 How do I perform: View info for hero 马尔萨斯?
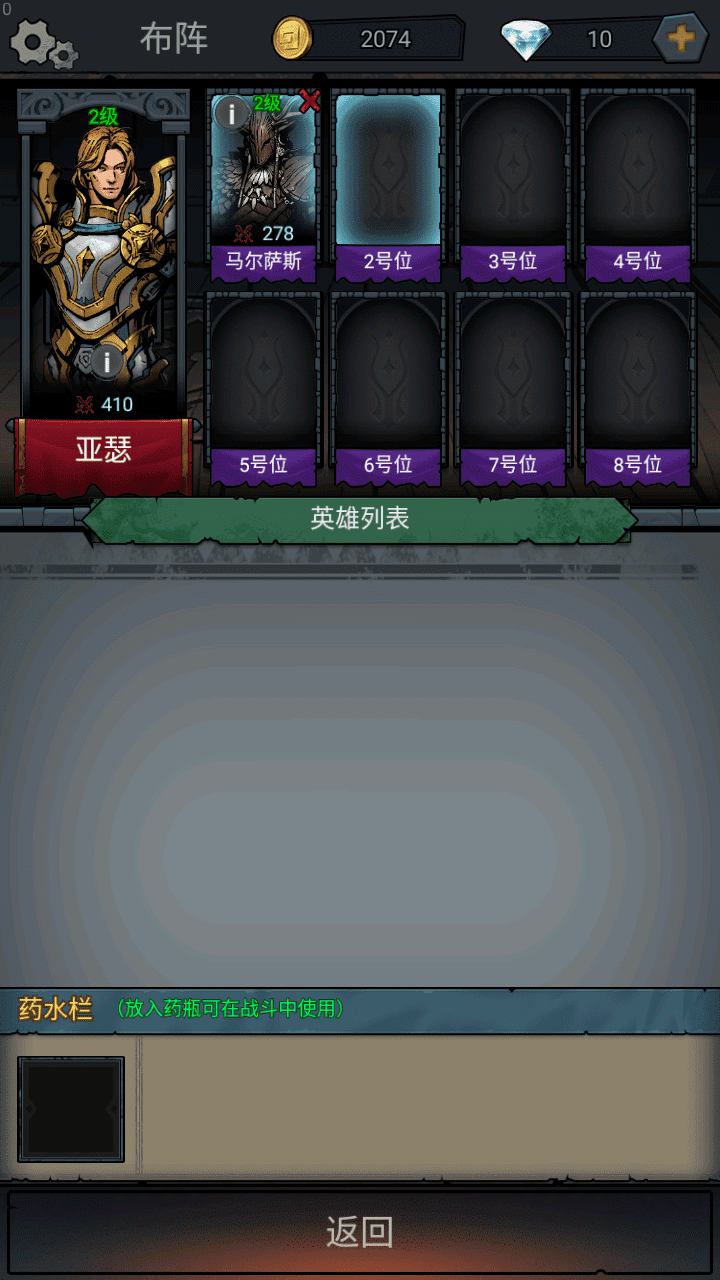click(x=232, y=113)
